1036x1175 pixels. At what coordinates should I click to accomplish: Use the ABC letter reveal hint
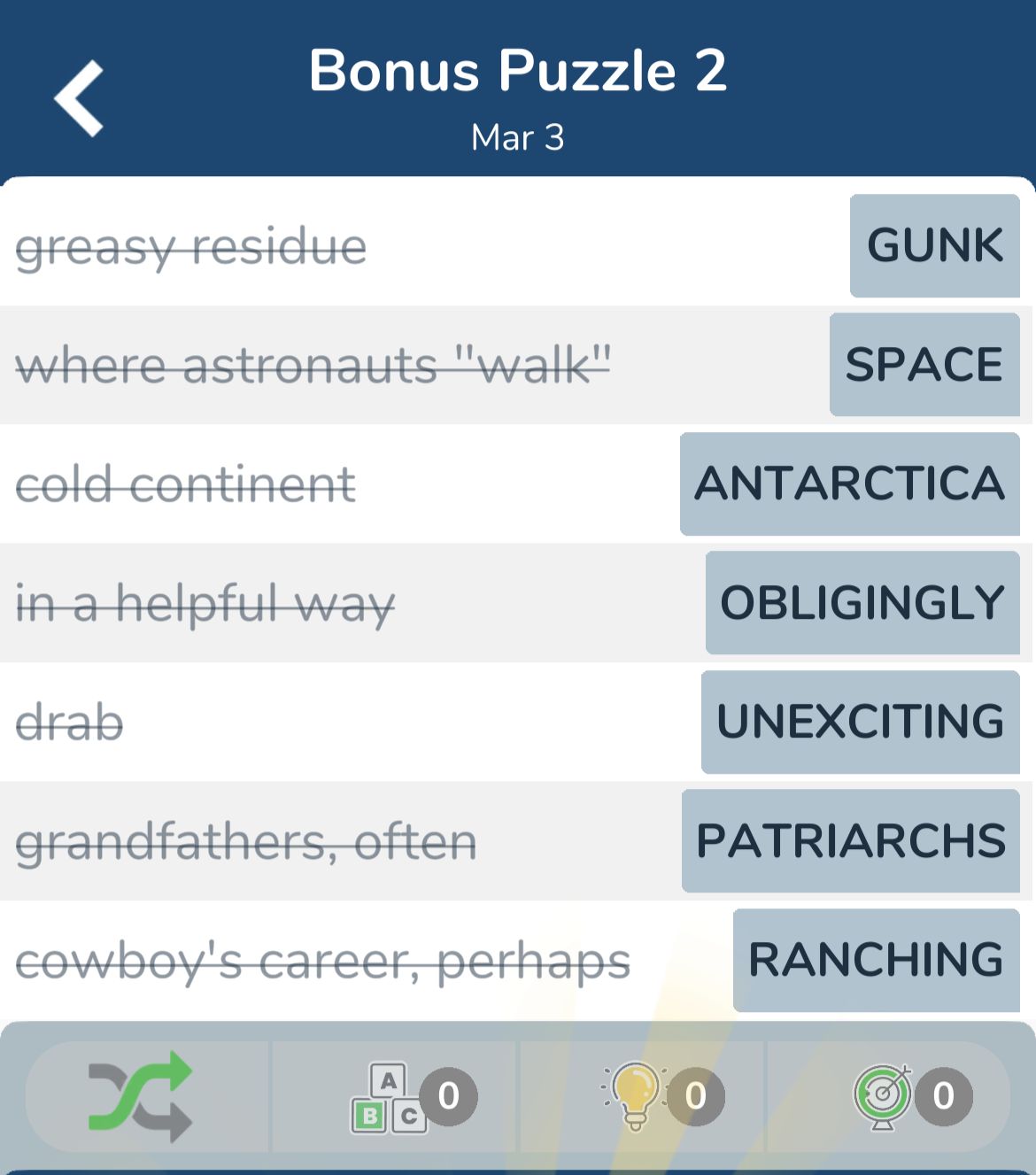coord(390,1098)
